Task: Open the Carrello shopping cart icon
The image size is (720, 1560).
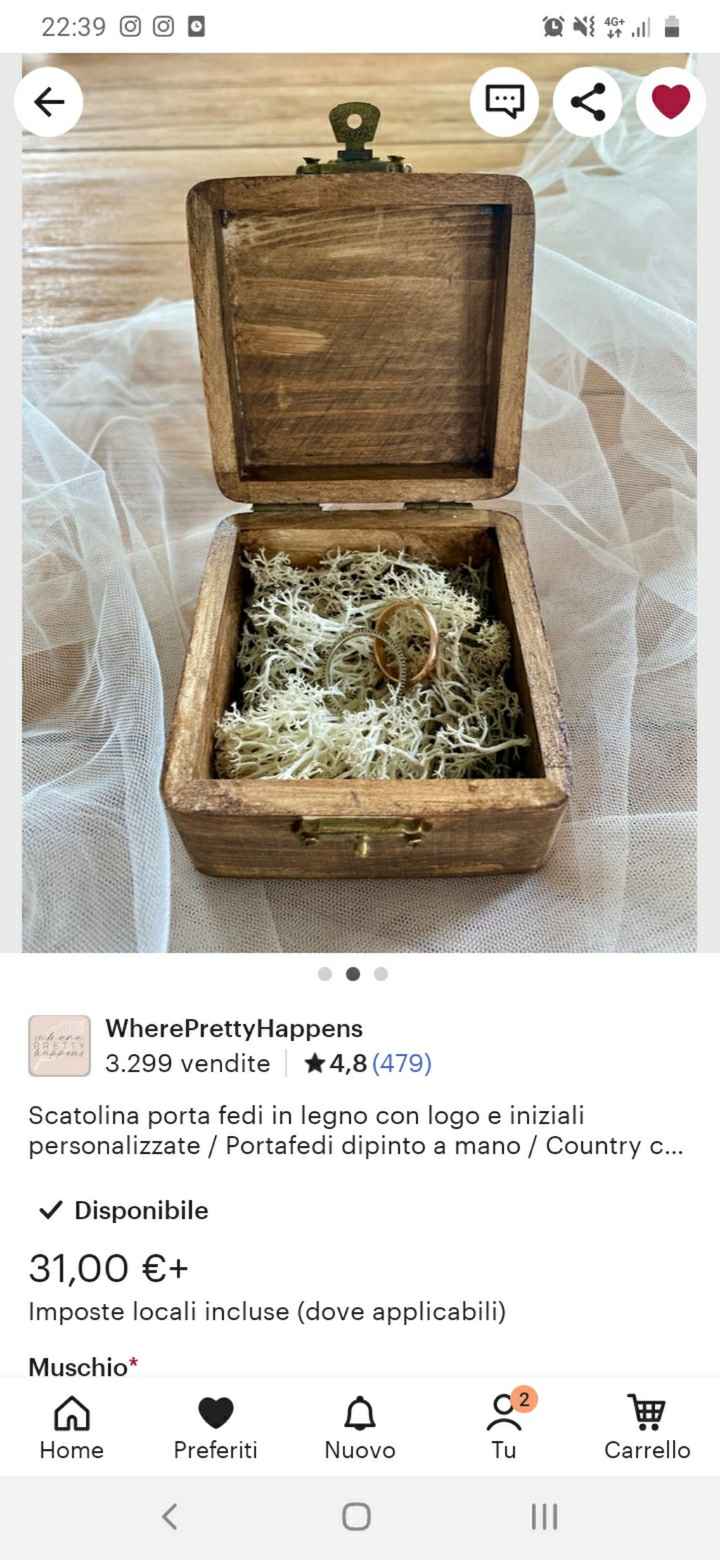Action: [x=647, y=1425]
